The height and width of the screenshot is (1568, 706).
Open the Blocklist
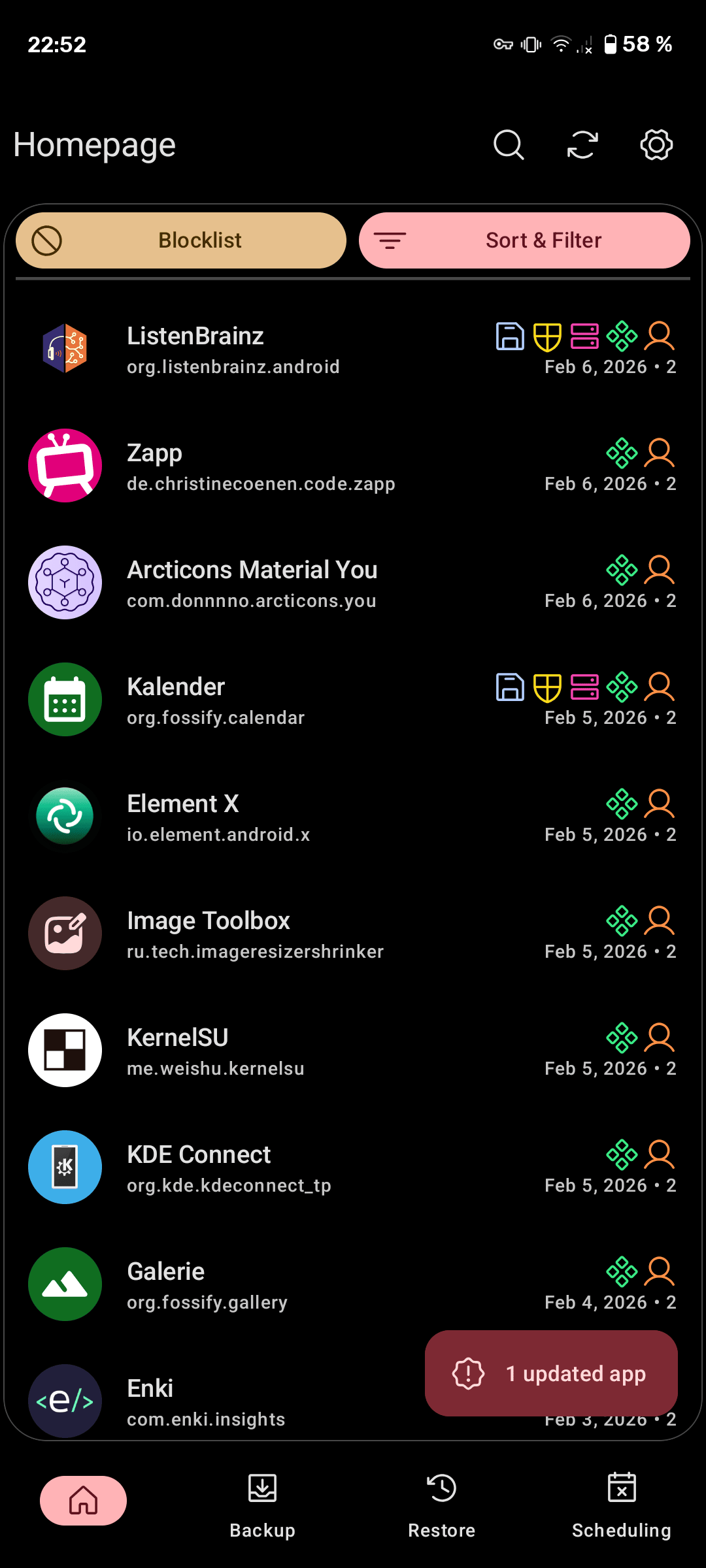(181, 240)
